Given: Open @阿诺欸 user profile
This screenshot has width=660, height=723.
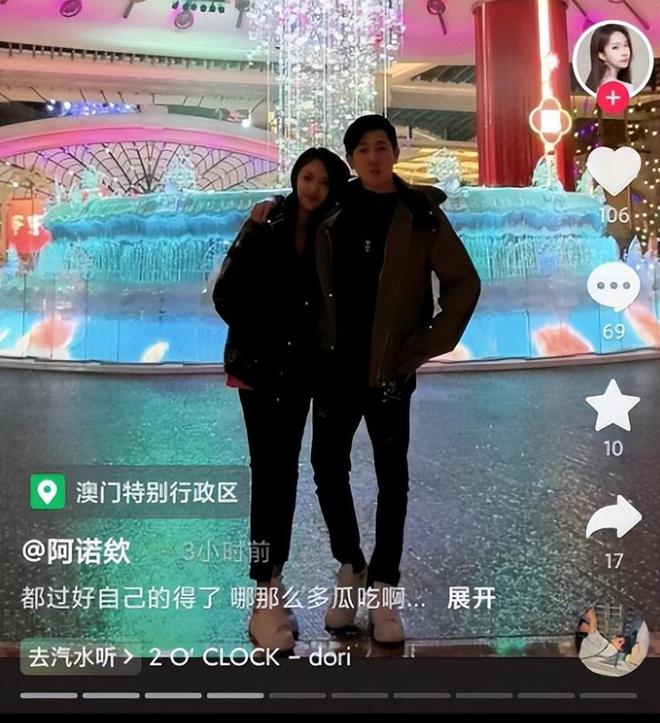Looking at the screenshot, I should [76, 552].
